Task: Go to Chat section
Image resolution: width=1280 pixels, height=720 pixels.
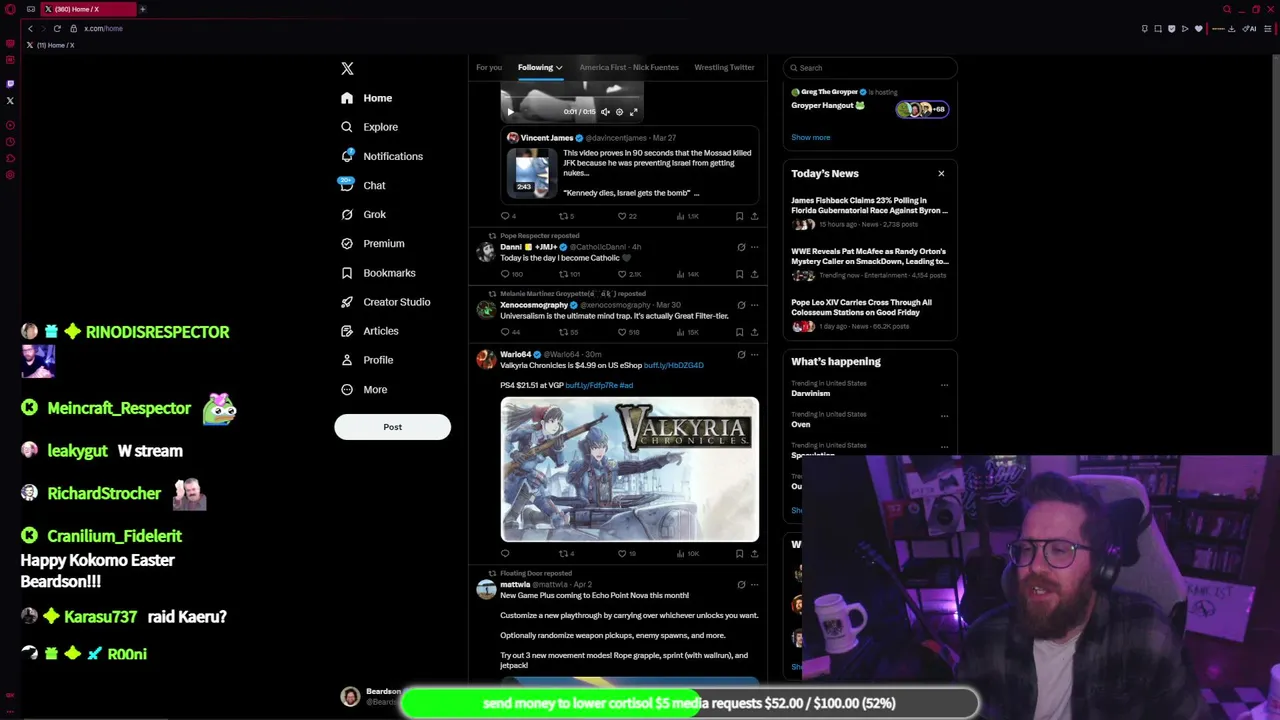Action: click(x=373, y=185)
